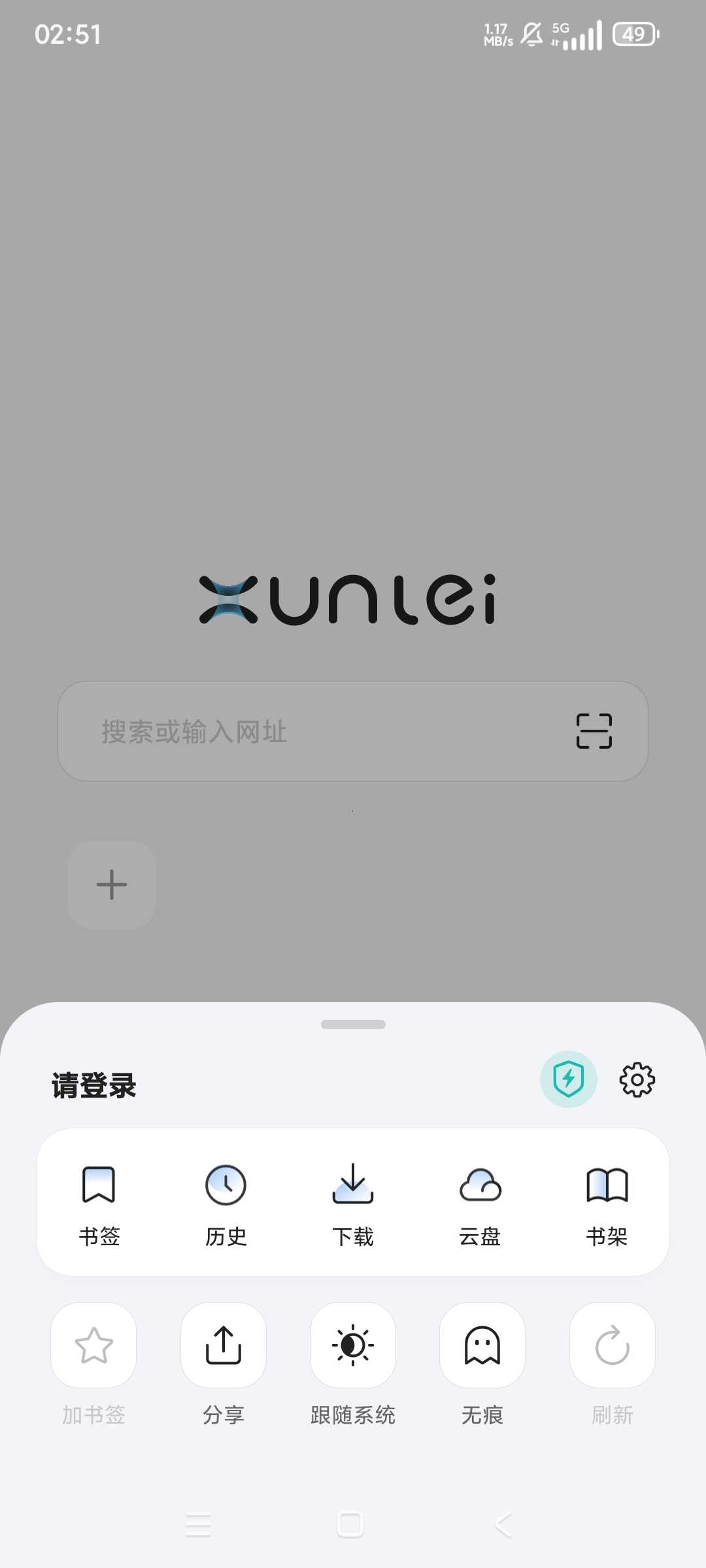Add a shortcut with the plus tile
The image size is (706, 1568).
[x=112, y=885]
